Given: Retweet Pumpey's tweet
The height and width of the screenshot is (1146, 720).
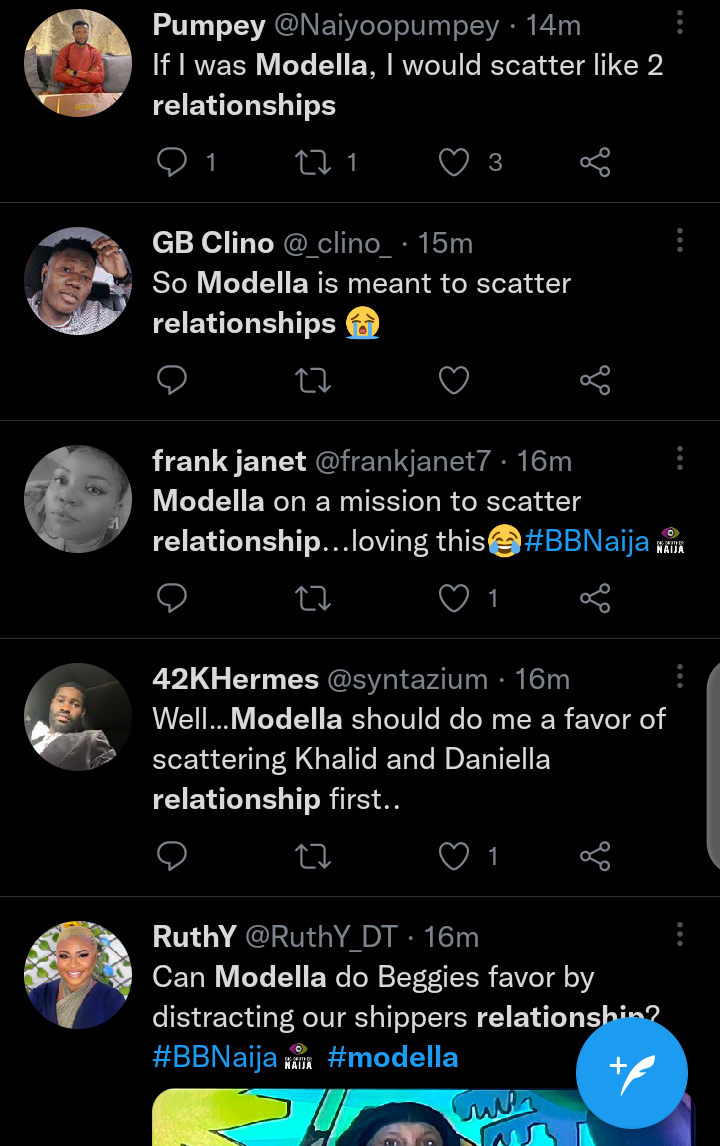Looking at the screenshot, I should coord(313,162).
